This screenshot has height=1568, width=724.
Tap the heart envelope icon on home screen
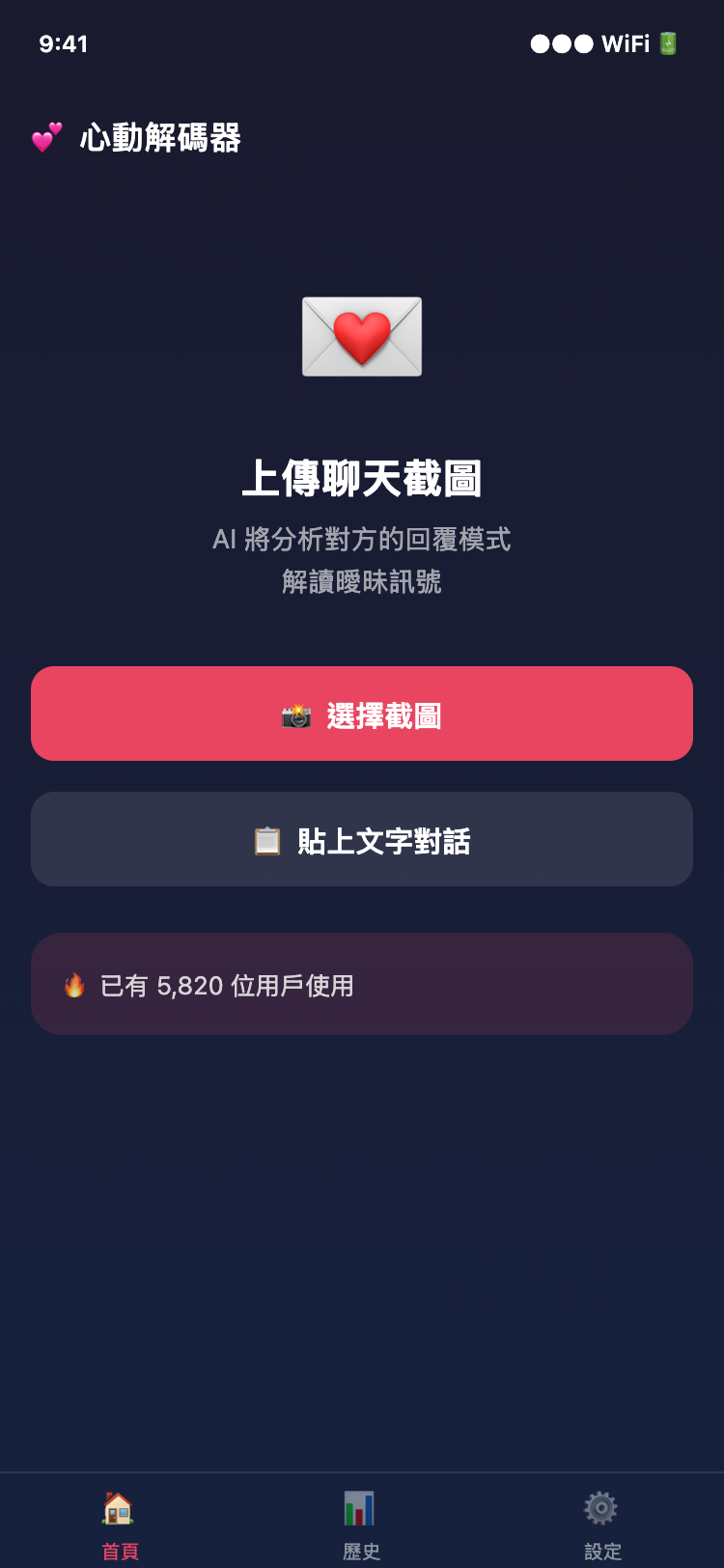coord(362,336)
